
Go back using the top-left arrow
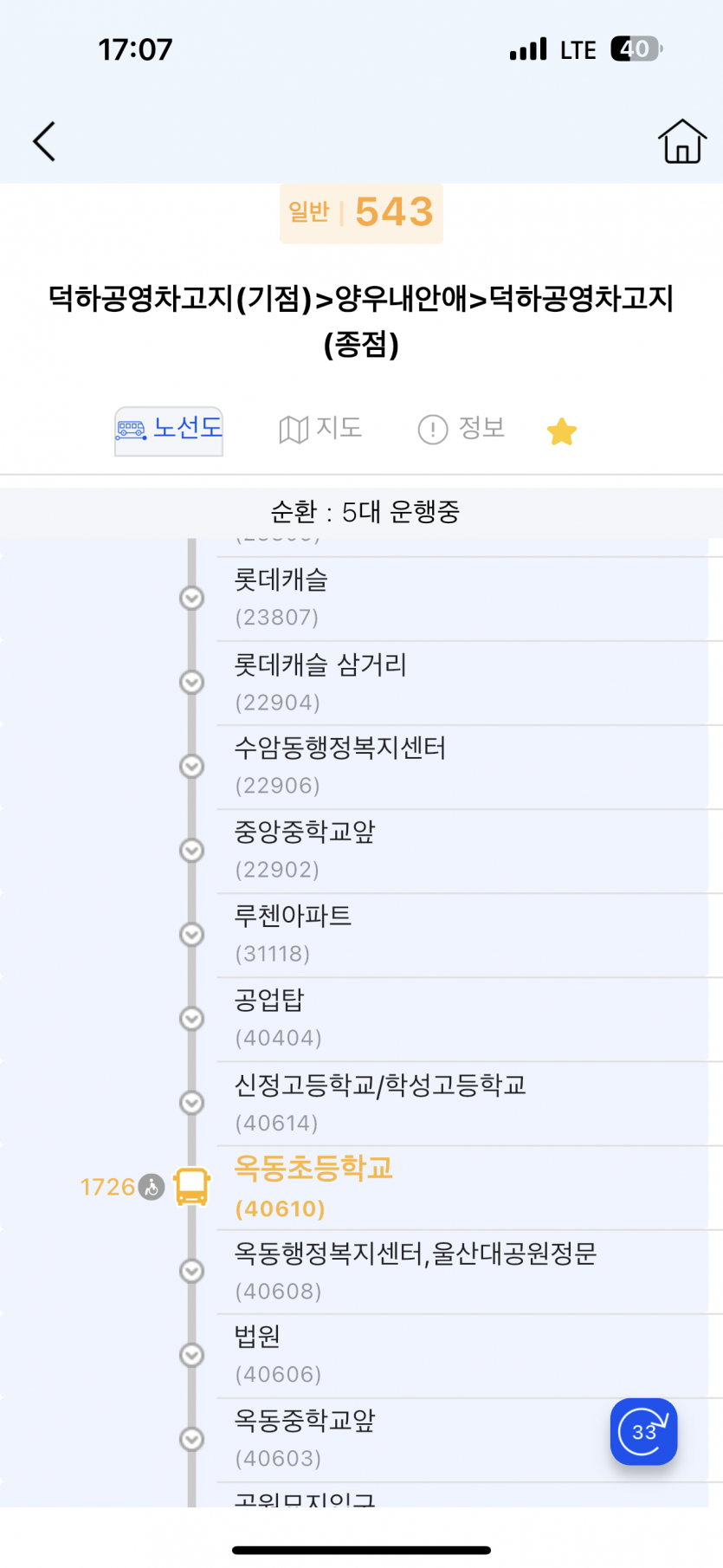point(44,141)
